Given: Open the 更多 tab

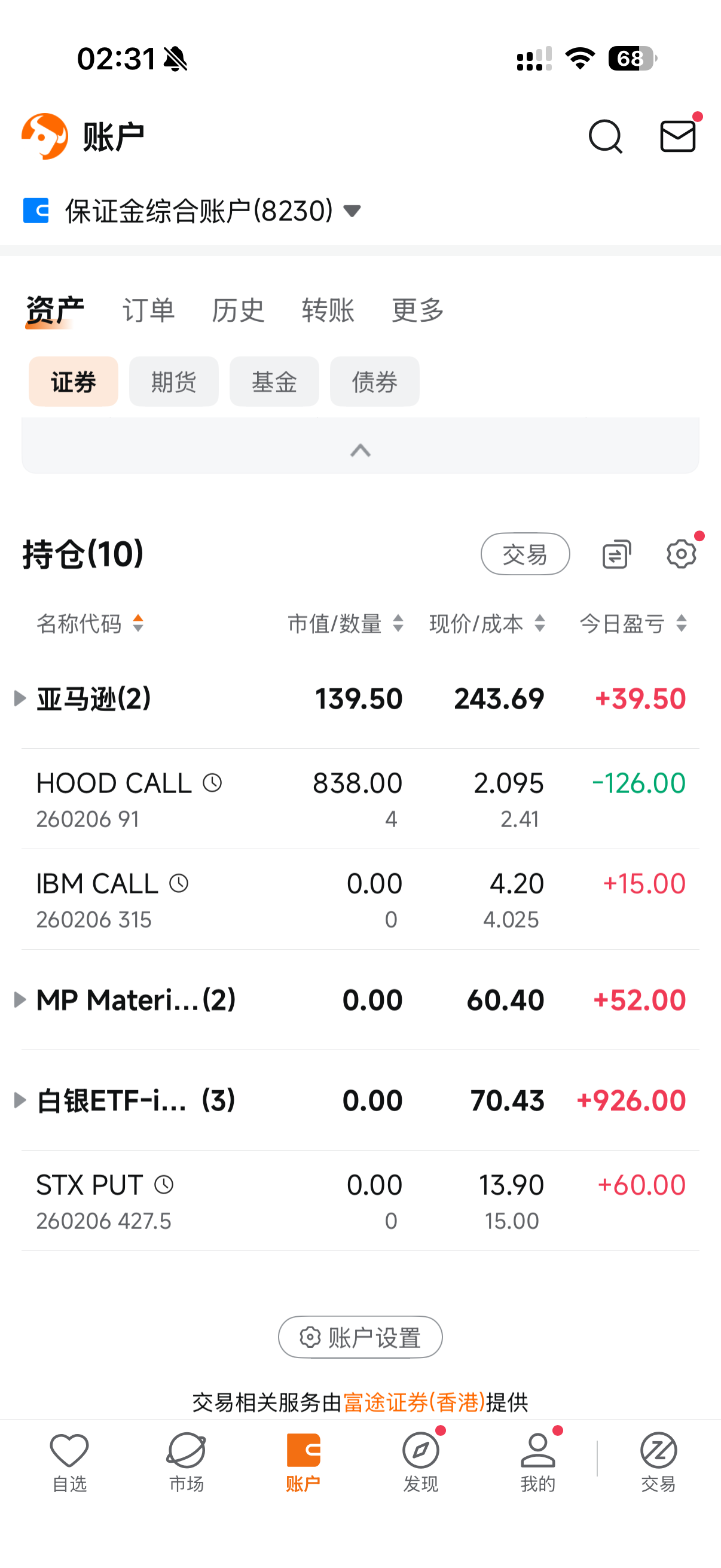Looking at the screenshot, I should [417, 310].
